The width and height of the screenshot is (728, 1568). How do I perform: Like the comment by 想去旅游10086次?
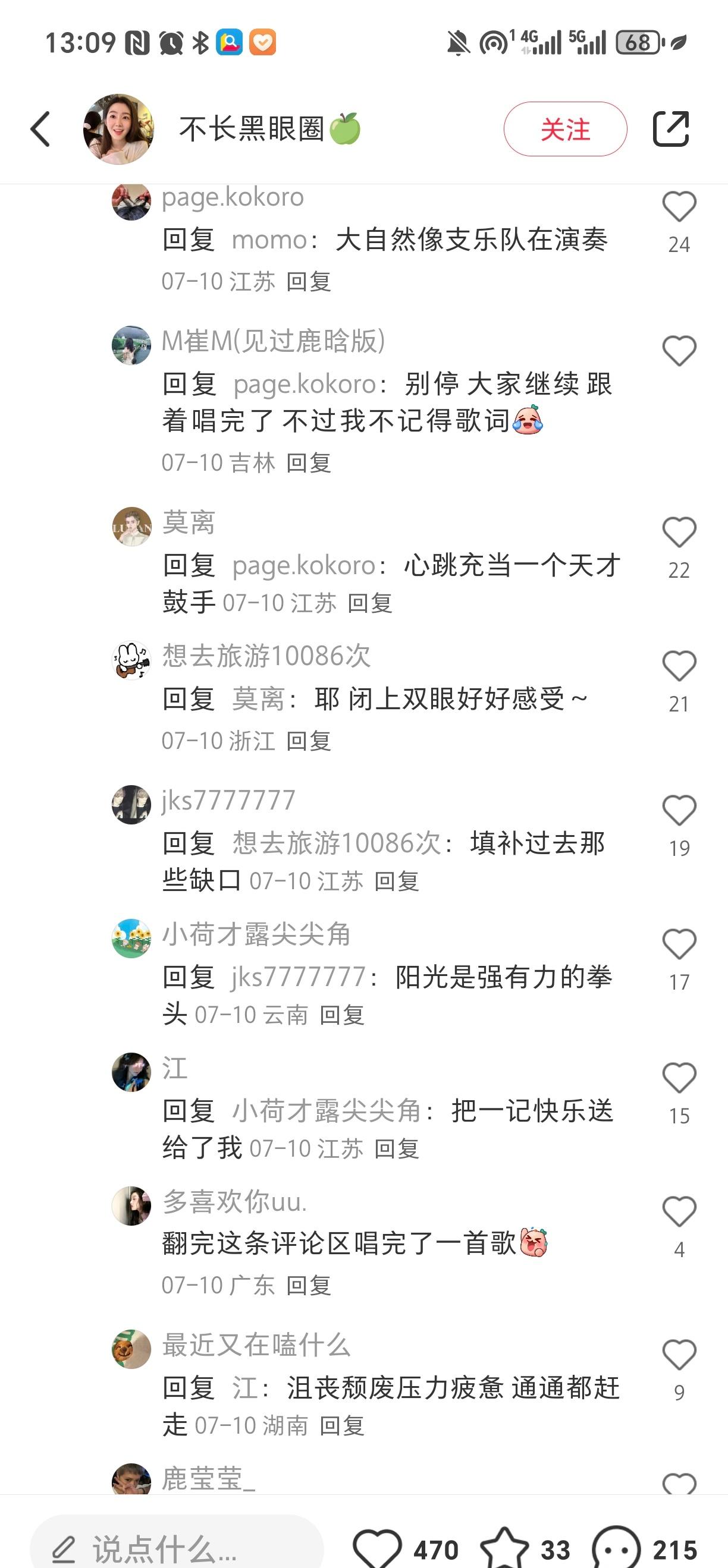[679, 666]
